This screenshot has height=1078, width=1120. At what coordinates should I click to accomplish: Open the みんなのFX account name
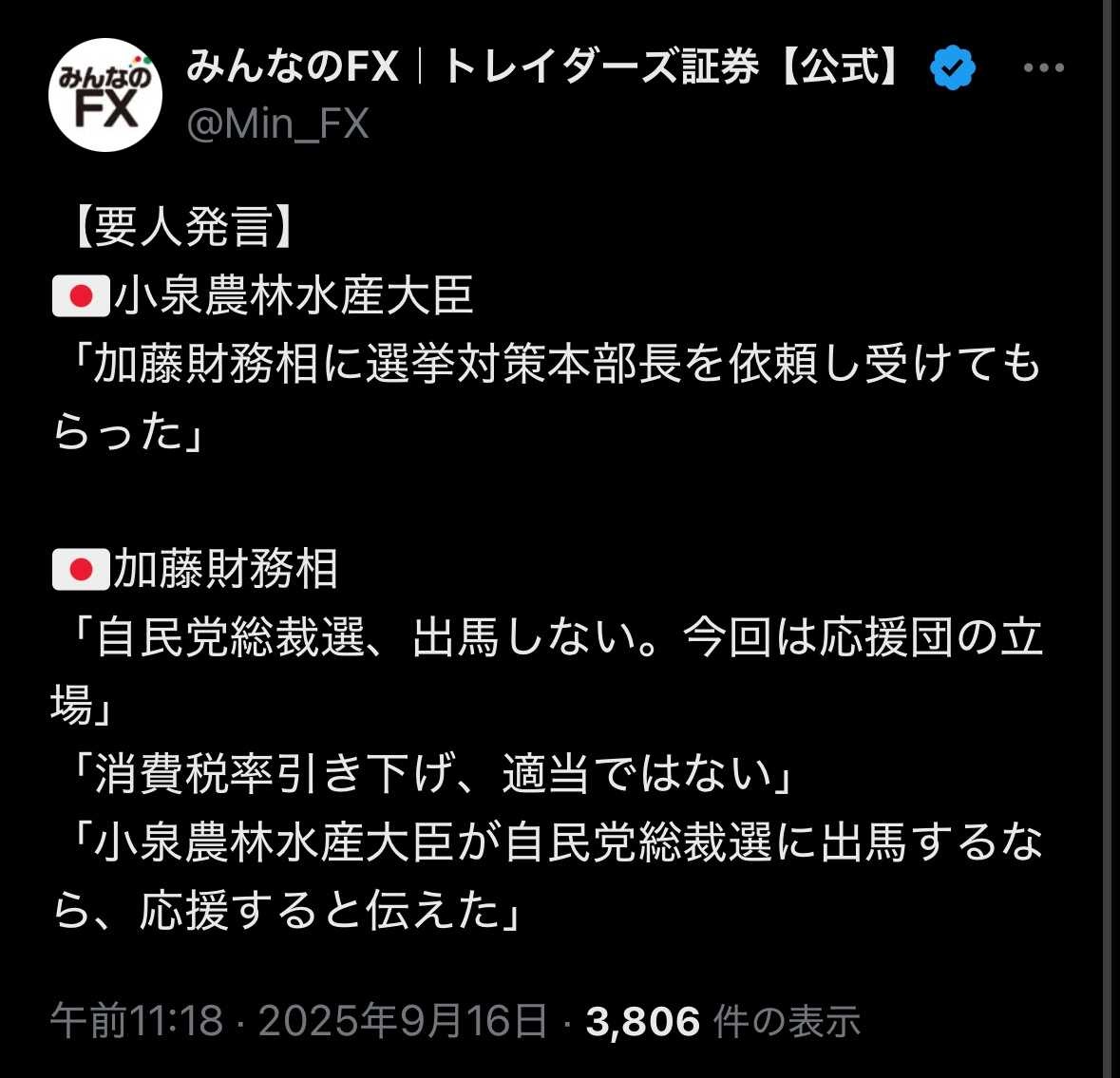(541, 67)
